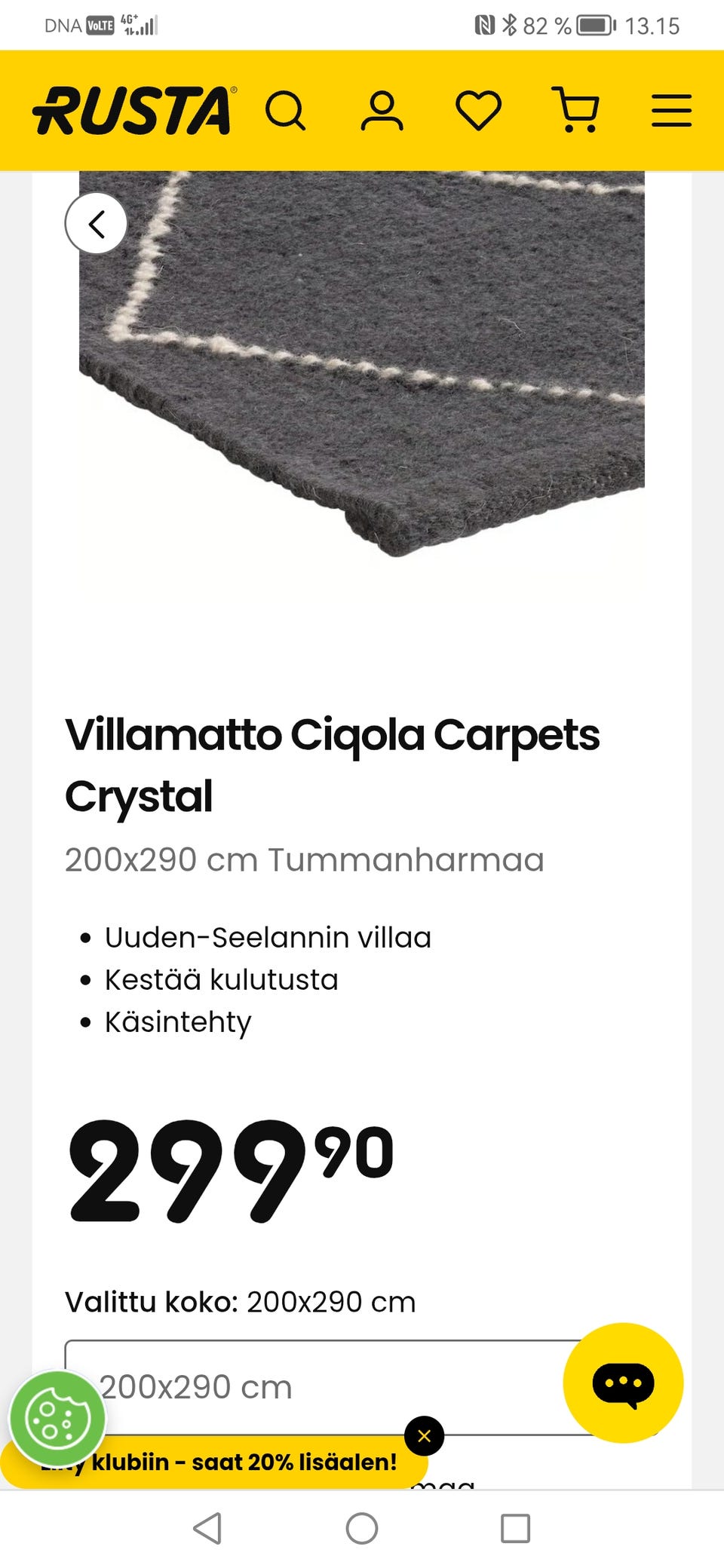Dismiss the notification with the X button
The height and width of the screenshot is (1568, 724).
(424, 1436)
